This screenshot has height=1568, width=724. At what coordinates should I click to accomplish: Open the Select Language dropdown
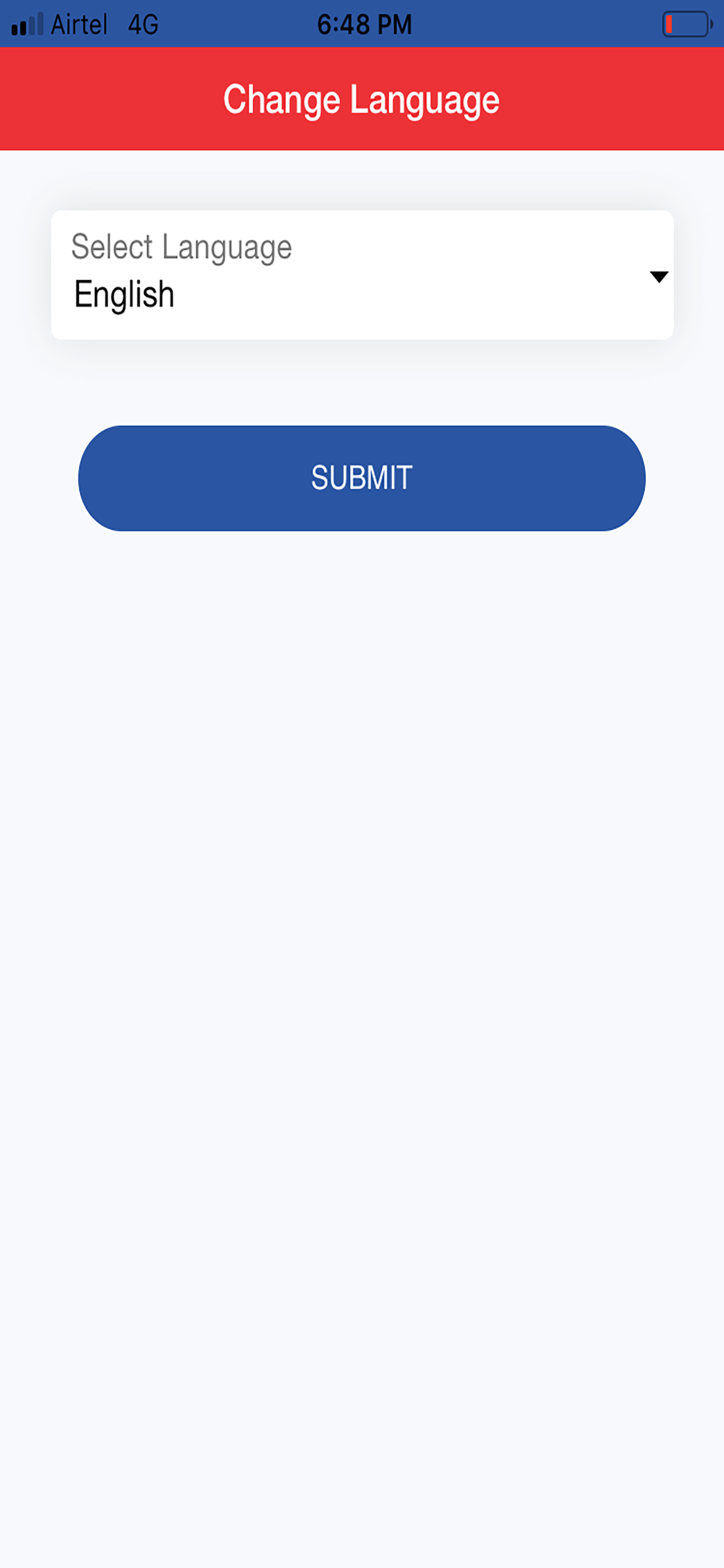pyautogui.click(x=362, y=274)
